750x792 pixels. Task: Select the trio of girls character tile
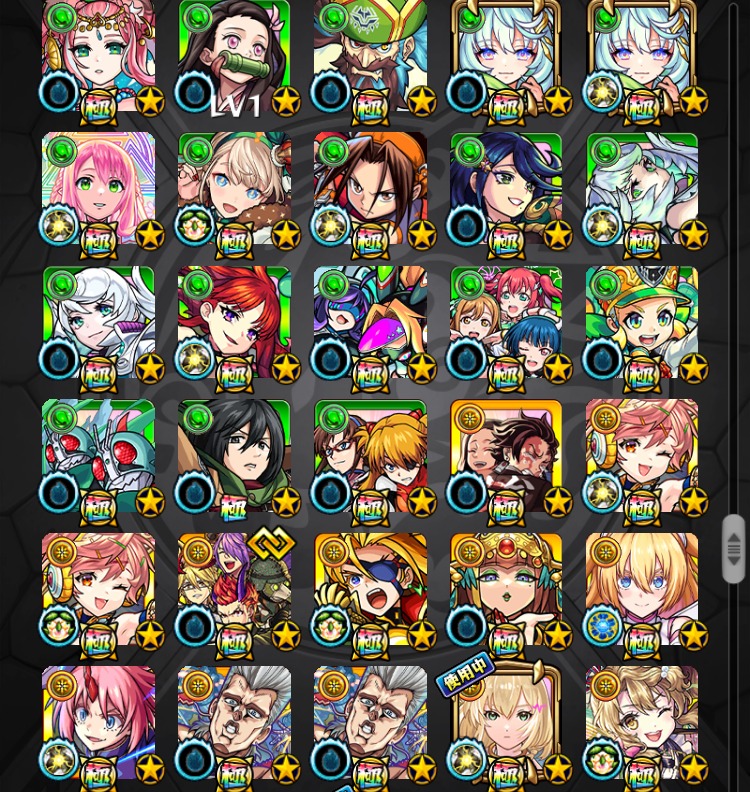pos(506,323)
